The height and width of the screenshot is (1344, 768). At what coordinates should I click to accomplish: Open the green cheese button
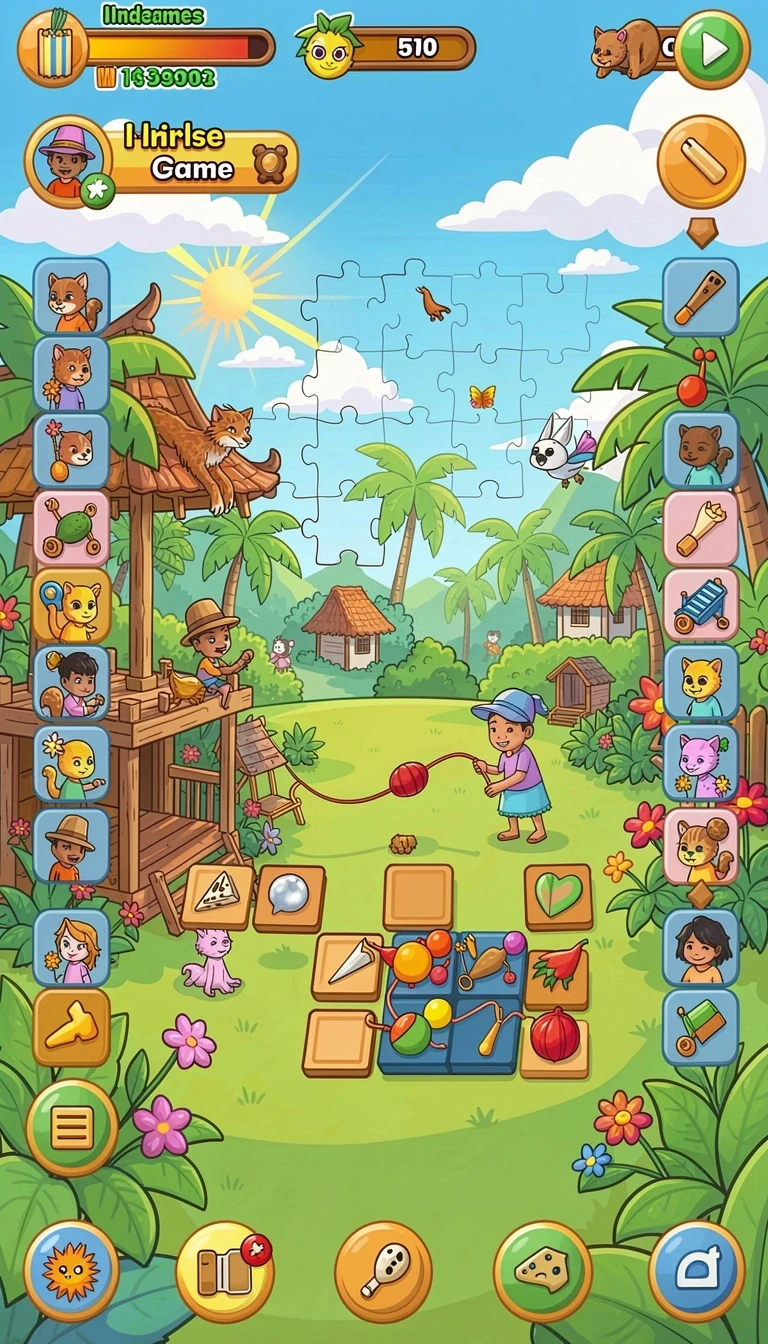pos(543,1272)
